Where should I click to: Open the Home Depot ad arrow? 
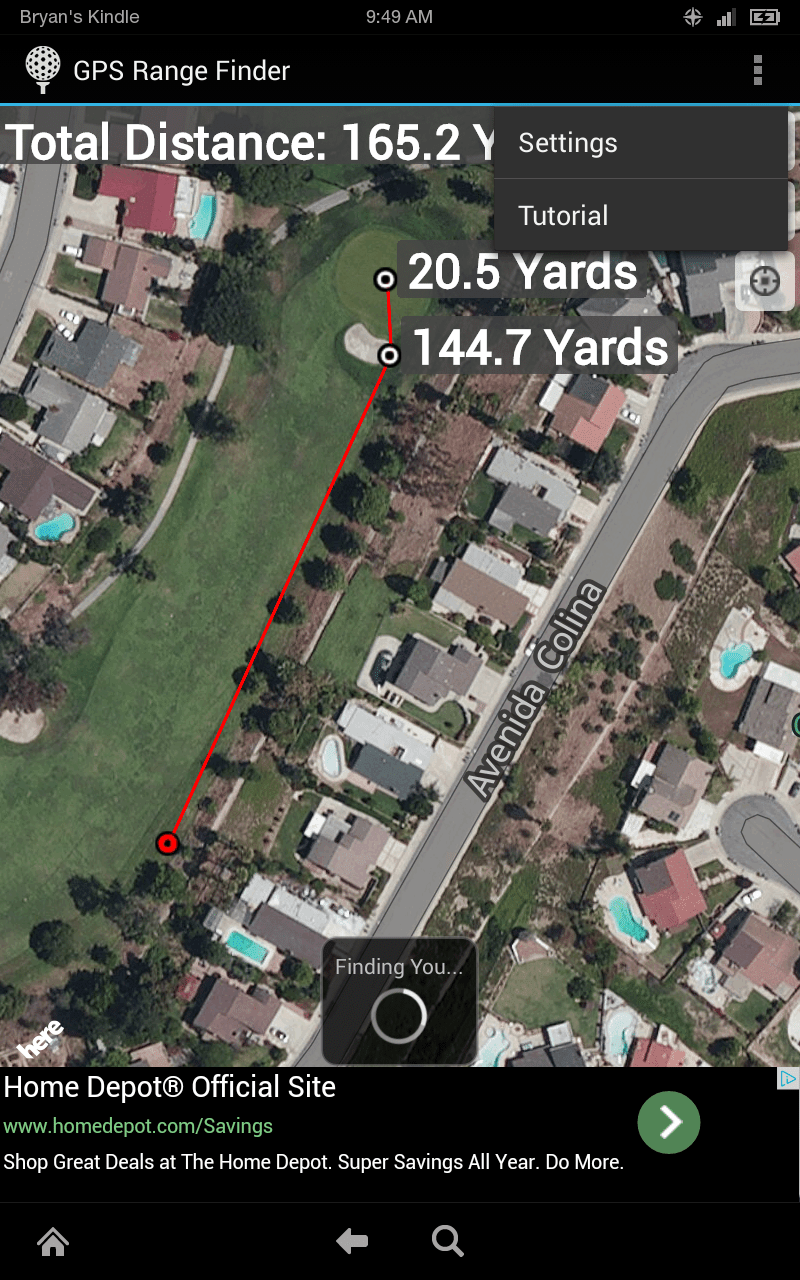click(668, 1122)
